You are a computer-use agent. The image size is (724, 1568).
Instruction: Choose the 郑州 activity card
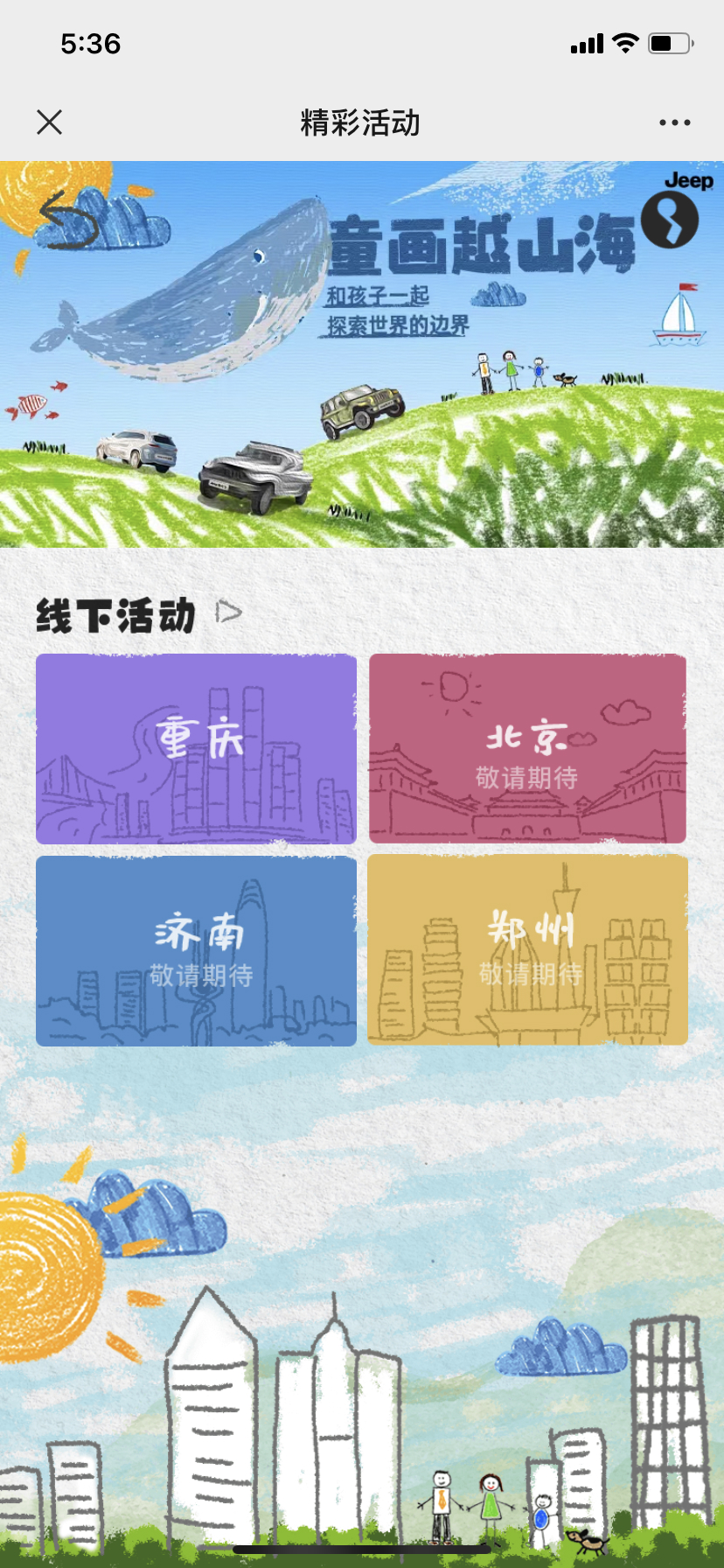pyautogui.click(x=527, y=950)
